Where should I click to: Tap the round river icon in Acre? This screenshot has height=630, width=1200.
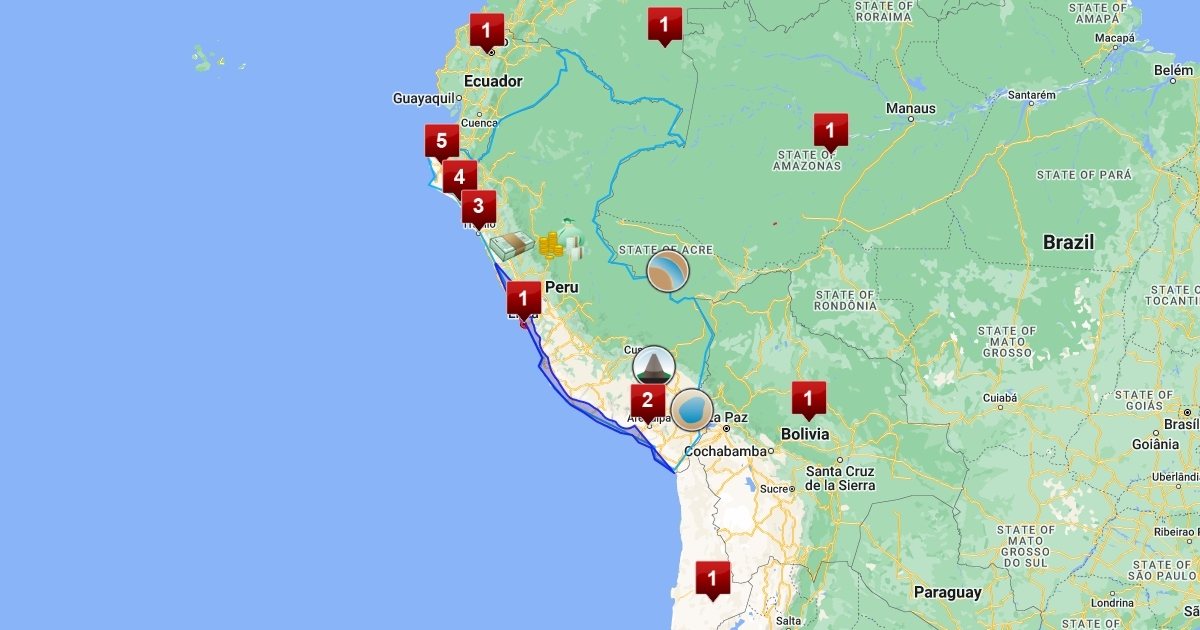[x=668, y=271]
